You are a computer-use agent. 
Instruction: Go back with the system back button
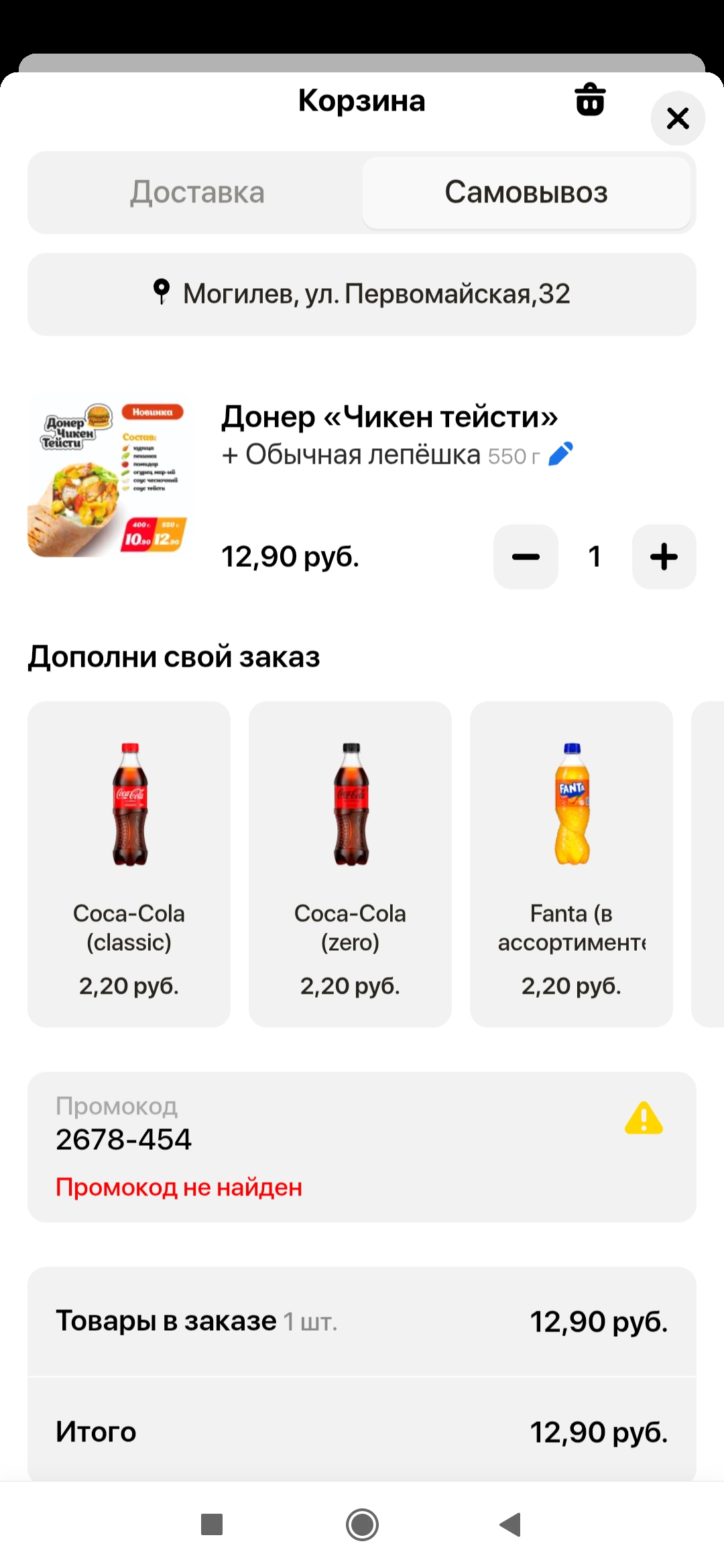point(511,1524)
